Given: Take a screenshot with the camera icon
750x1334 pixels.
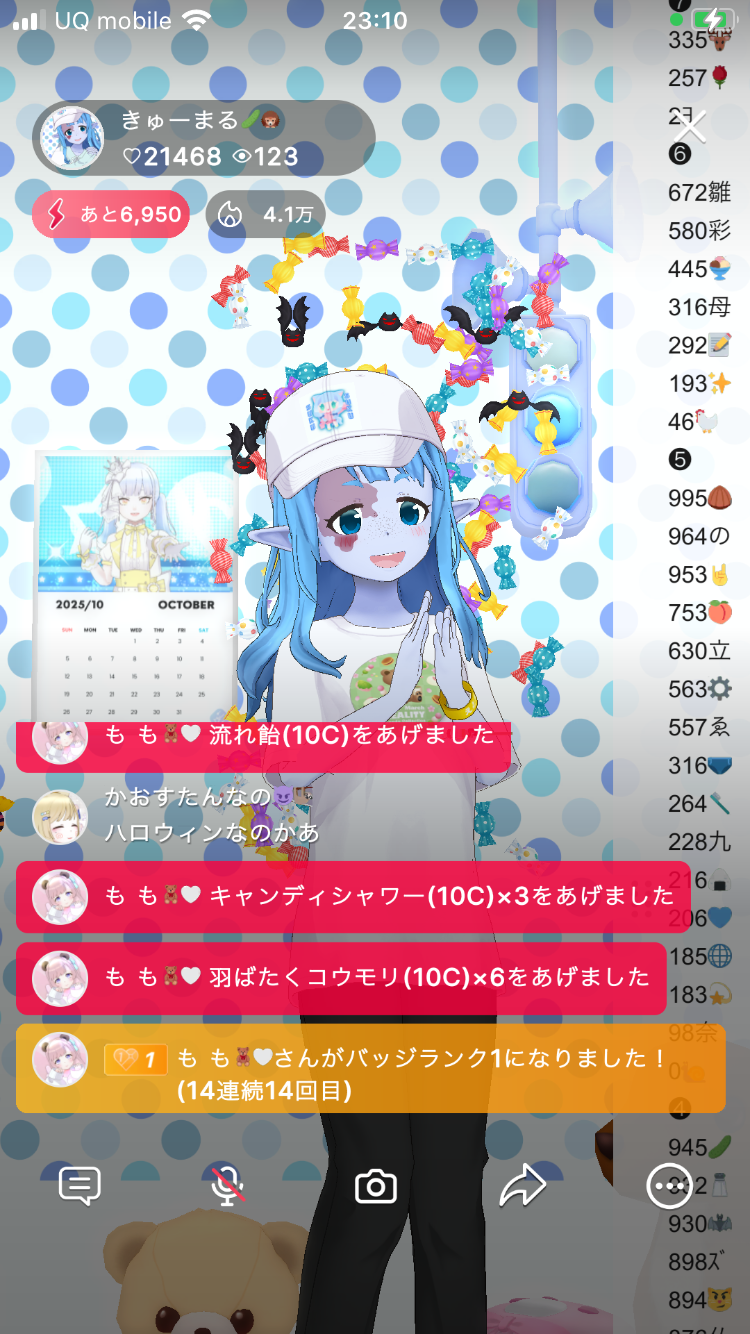Looking at the screenshot, I should (x=376, y=1187).
